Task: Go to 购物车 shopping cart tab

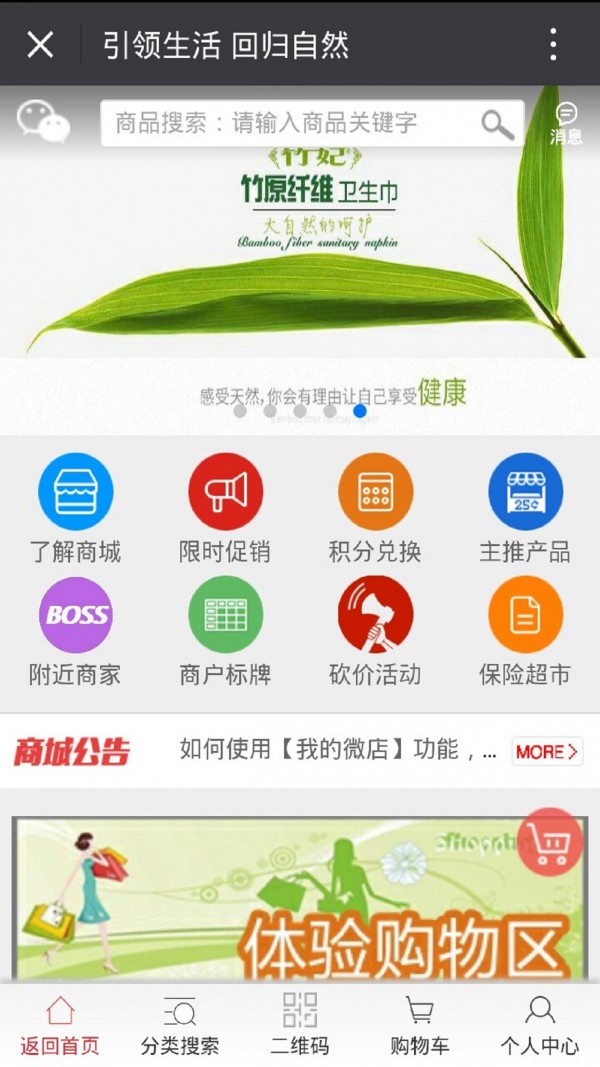Action: (420, 1025)
